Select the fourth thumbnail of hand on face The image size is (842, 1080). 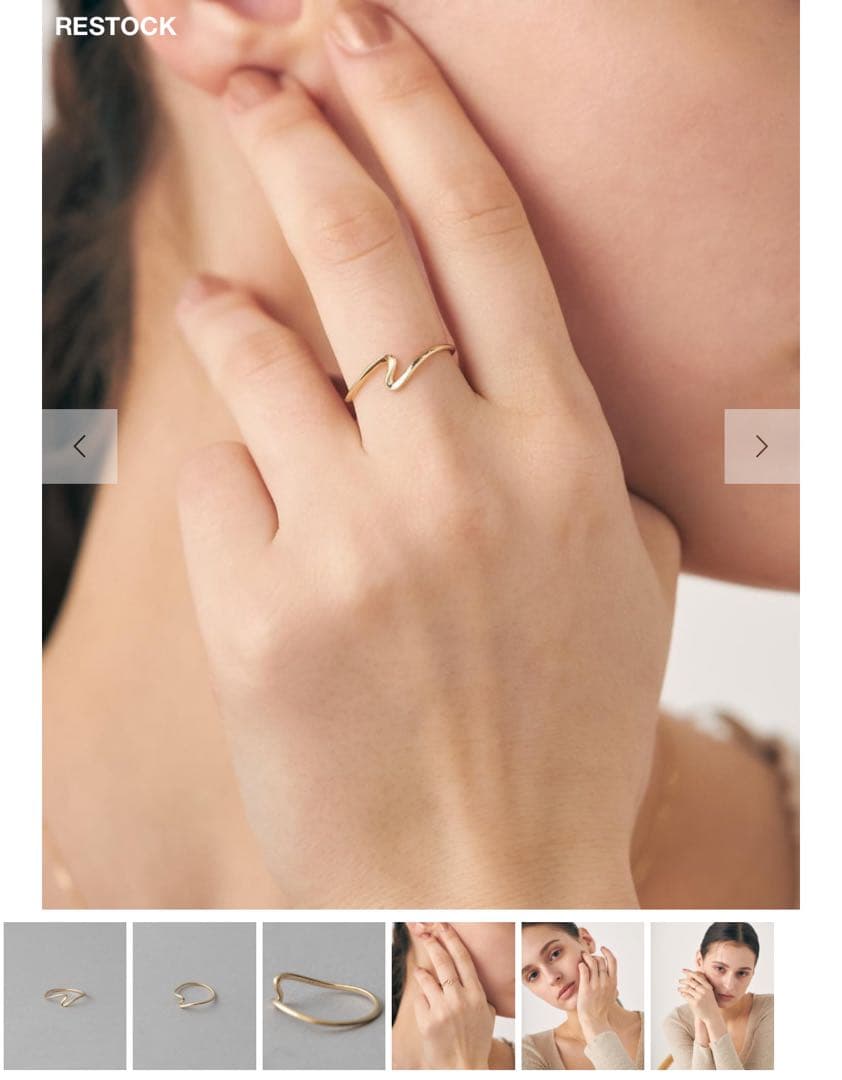click(x=453, y=995)
